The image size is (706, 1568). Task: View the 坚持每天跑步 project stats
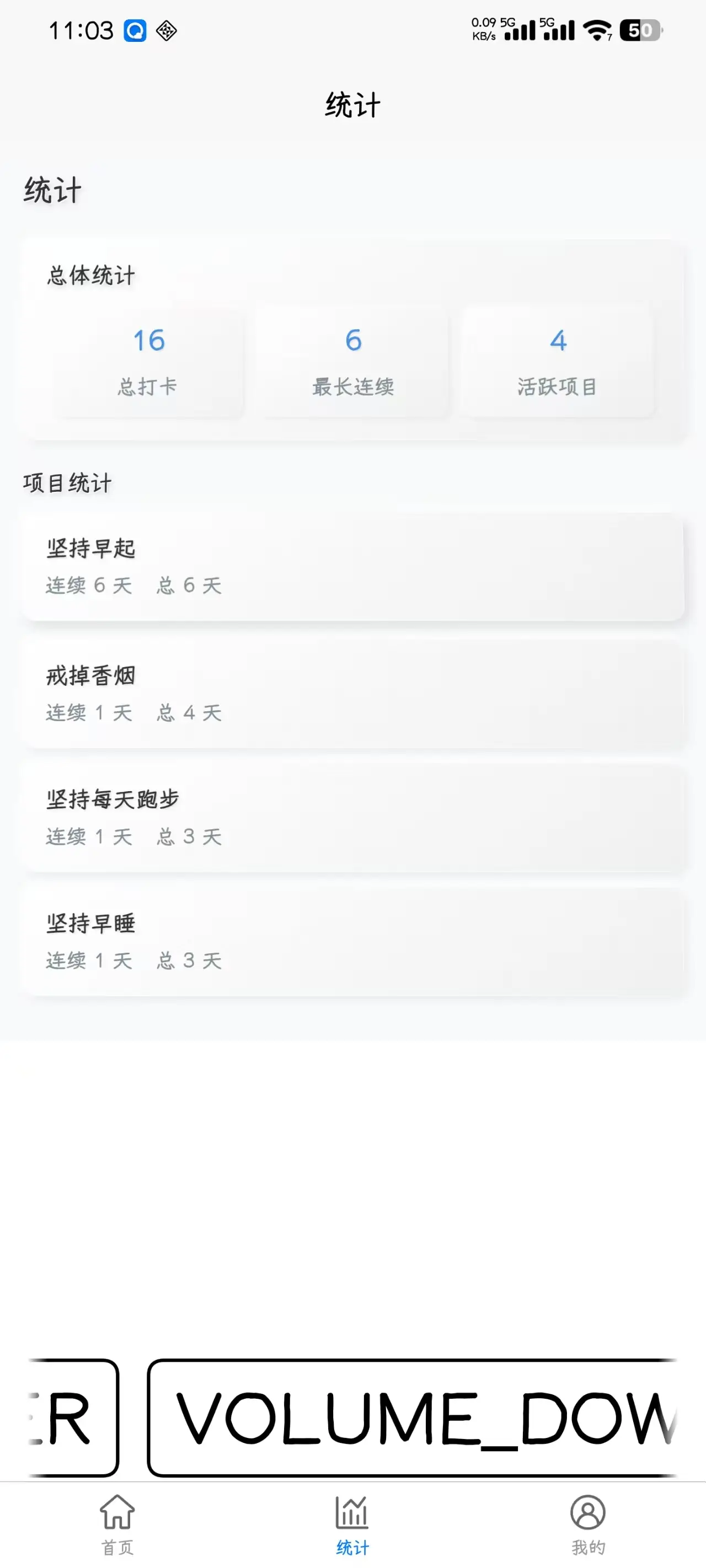[x=352, y=818]
